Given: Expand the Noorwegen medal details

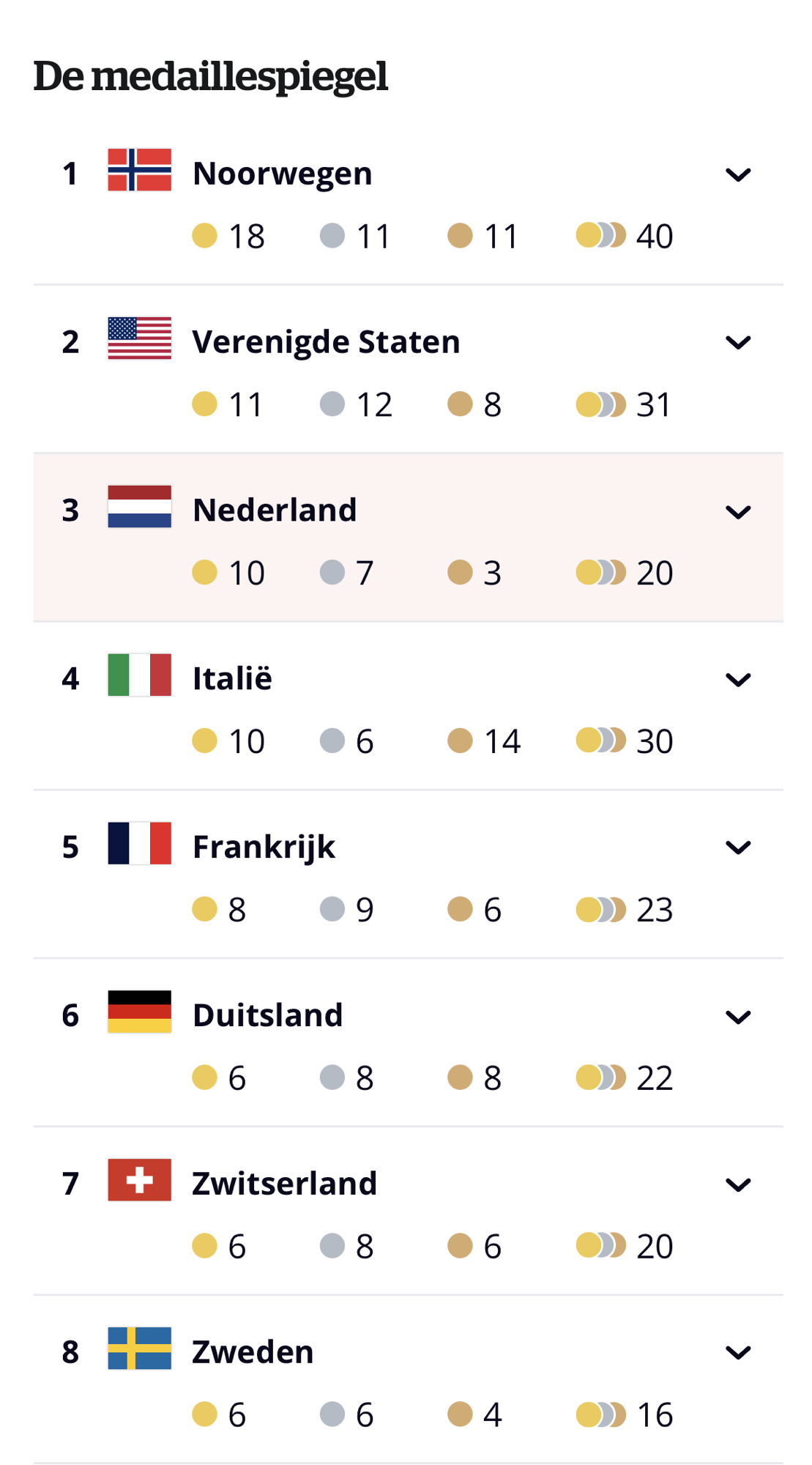Looking at the screenshot, I should pos(737,175).
